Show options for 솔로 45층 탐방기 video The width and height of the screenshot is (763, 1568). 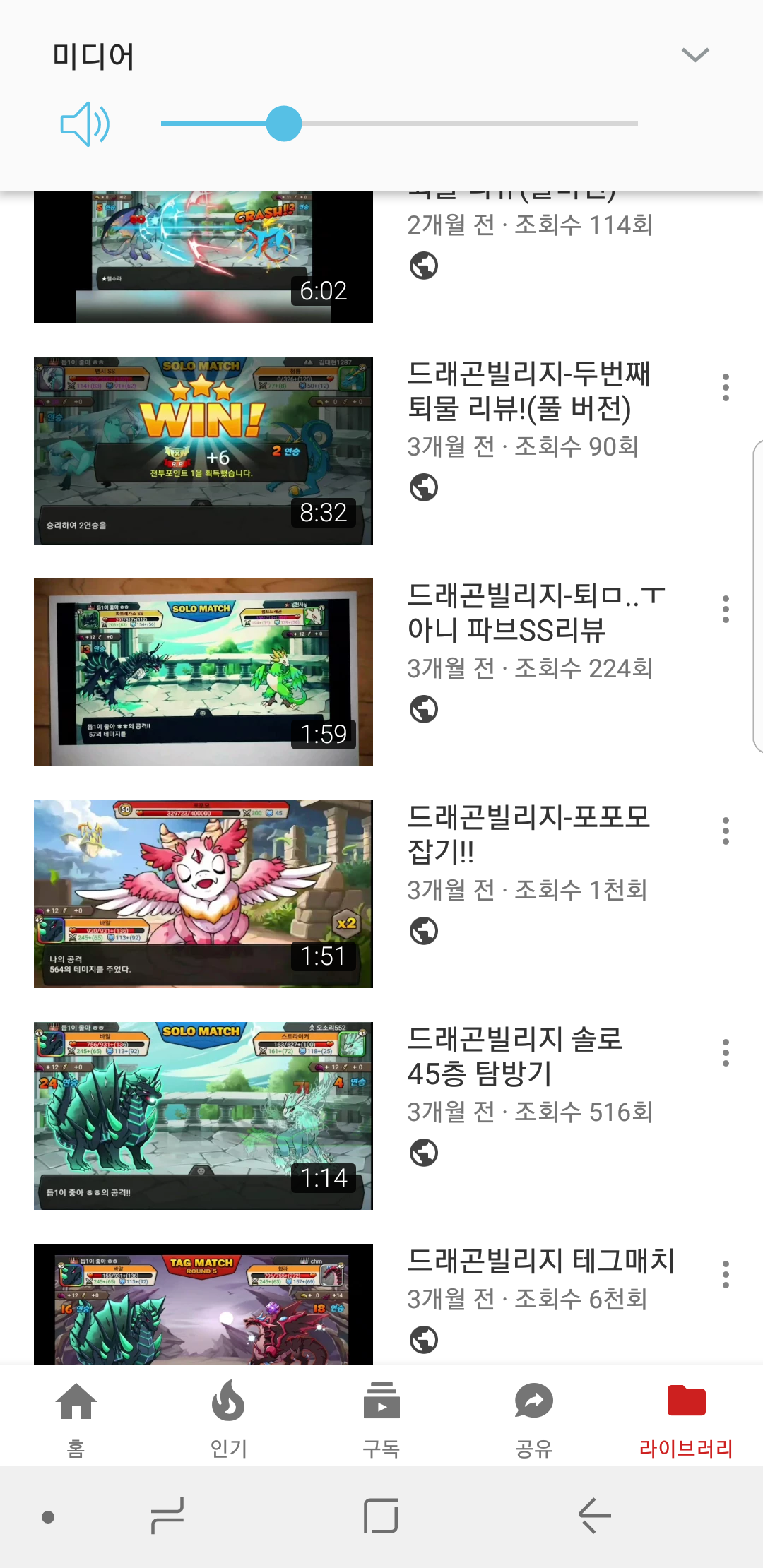click(x=726, y=1053)
